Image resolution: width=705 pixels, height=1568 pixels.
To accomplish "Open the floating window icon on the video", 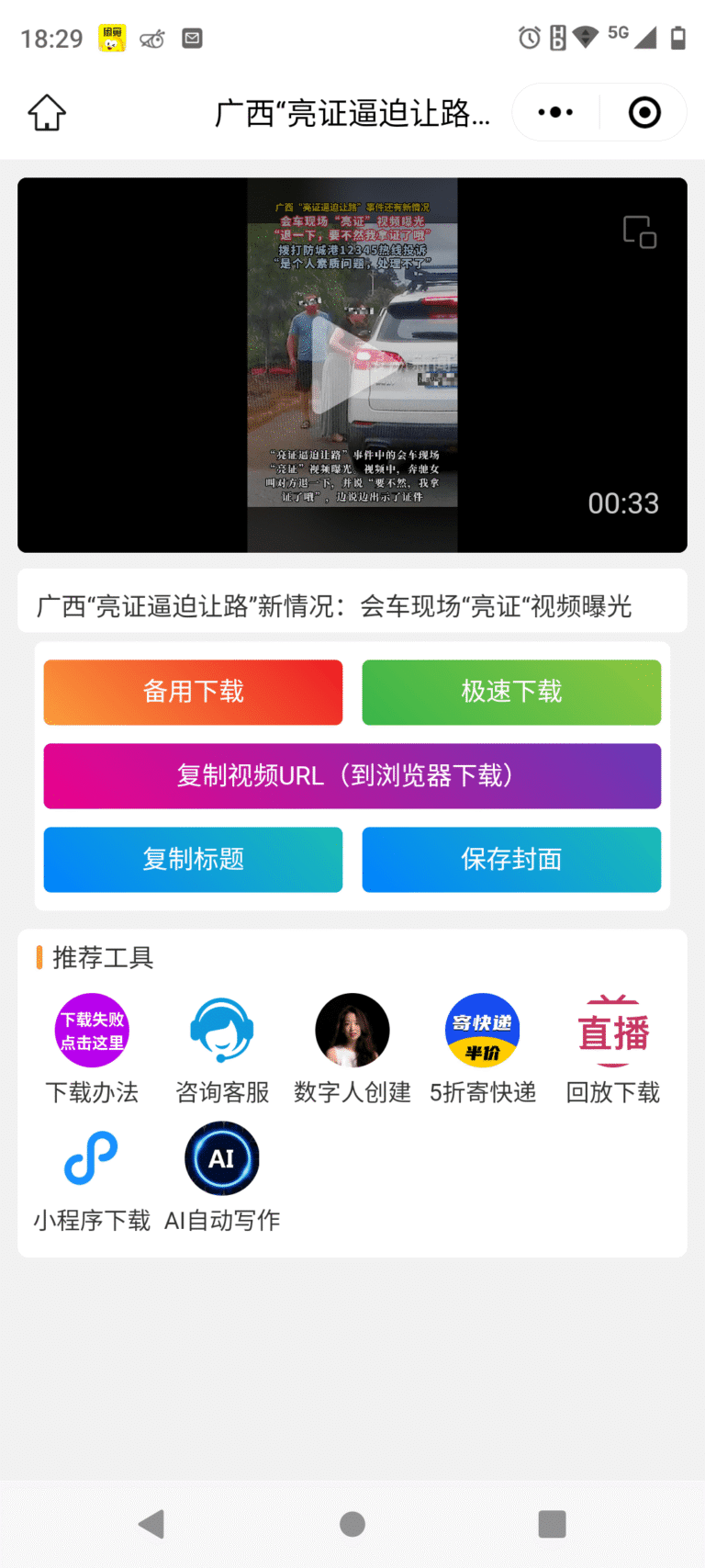I will point(640,231).
